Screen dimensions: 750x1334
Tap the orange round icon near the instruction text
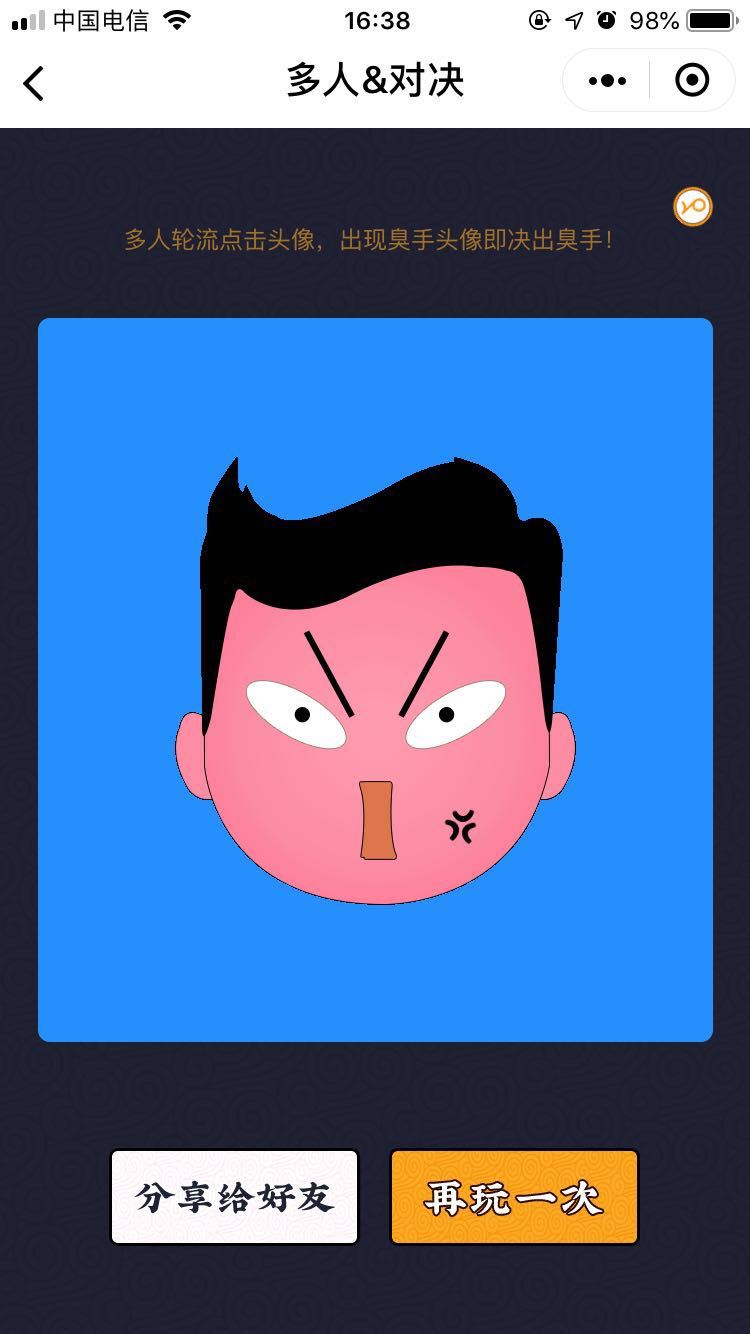click(x=692, y=207)
